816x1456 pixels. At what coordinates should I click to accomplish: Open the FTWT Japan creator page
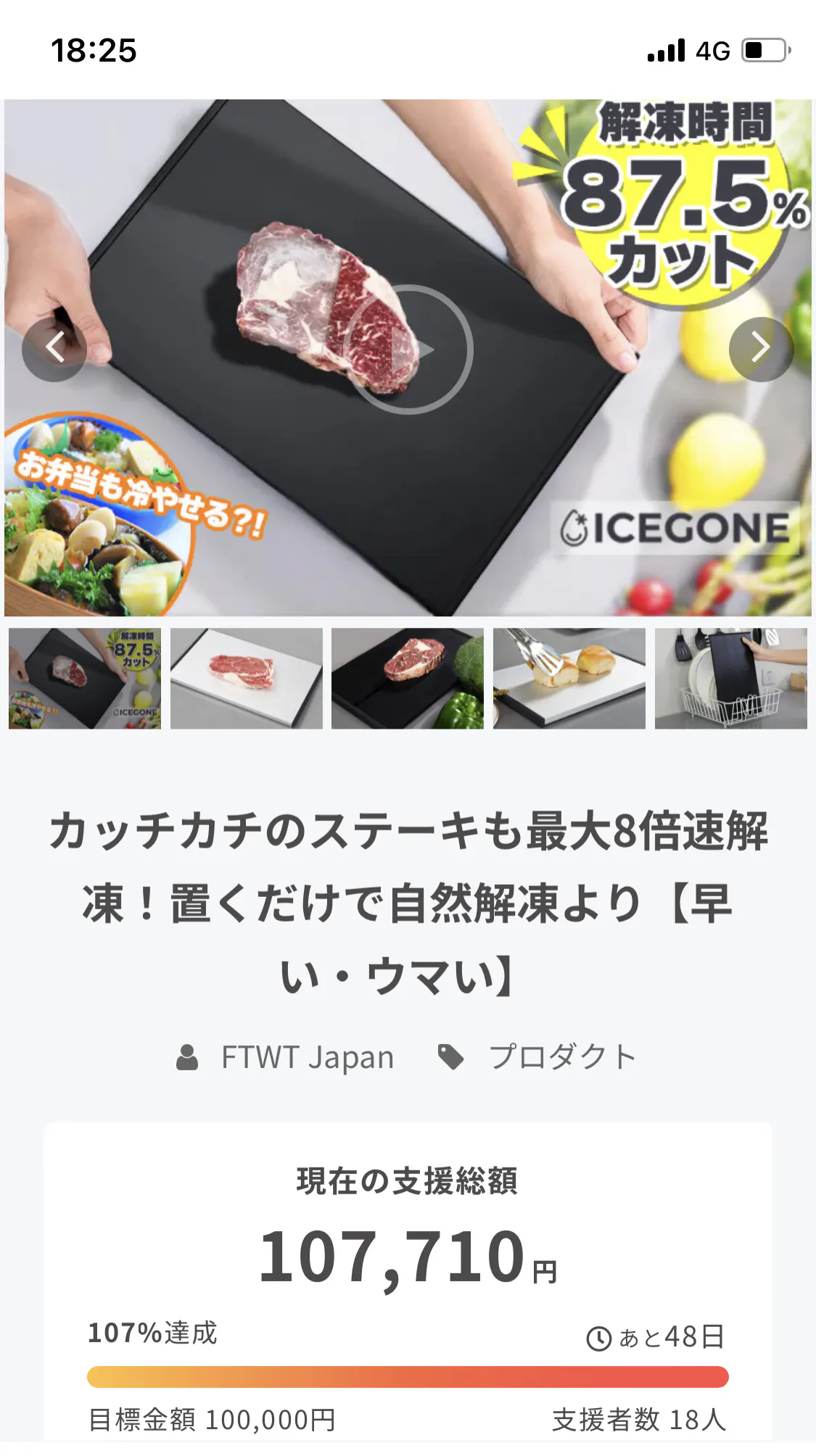307,1057
